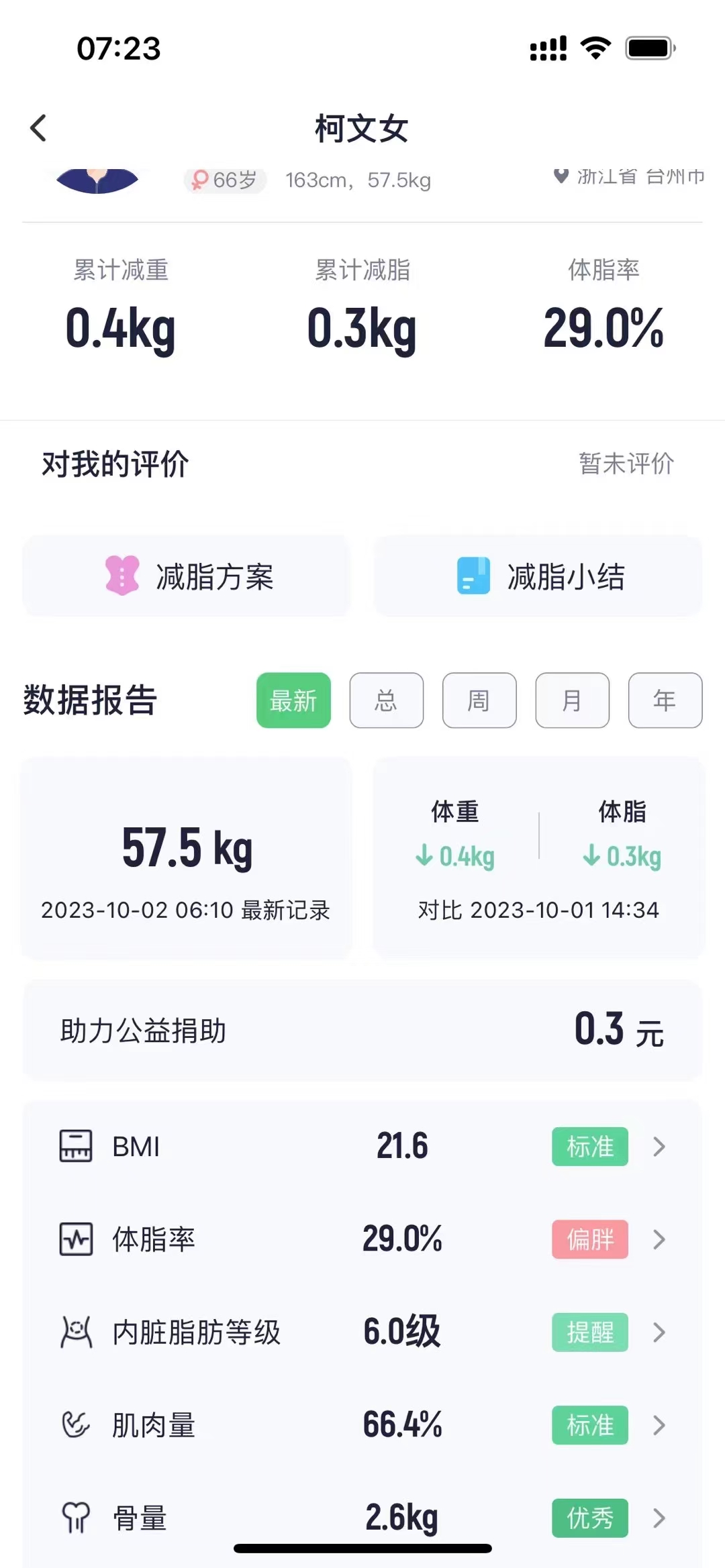View 内脏脂肪等级 details

point(362,1332)
